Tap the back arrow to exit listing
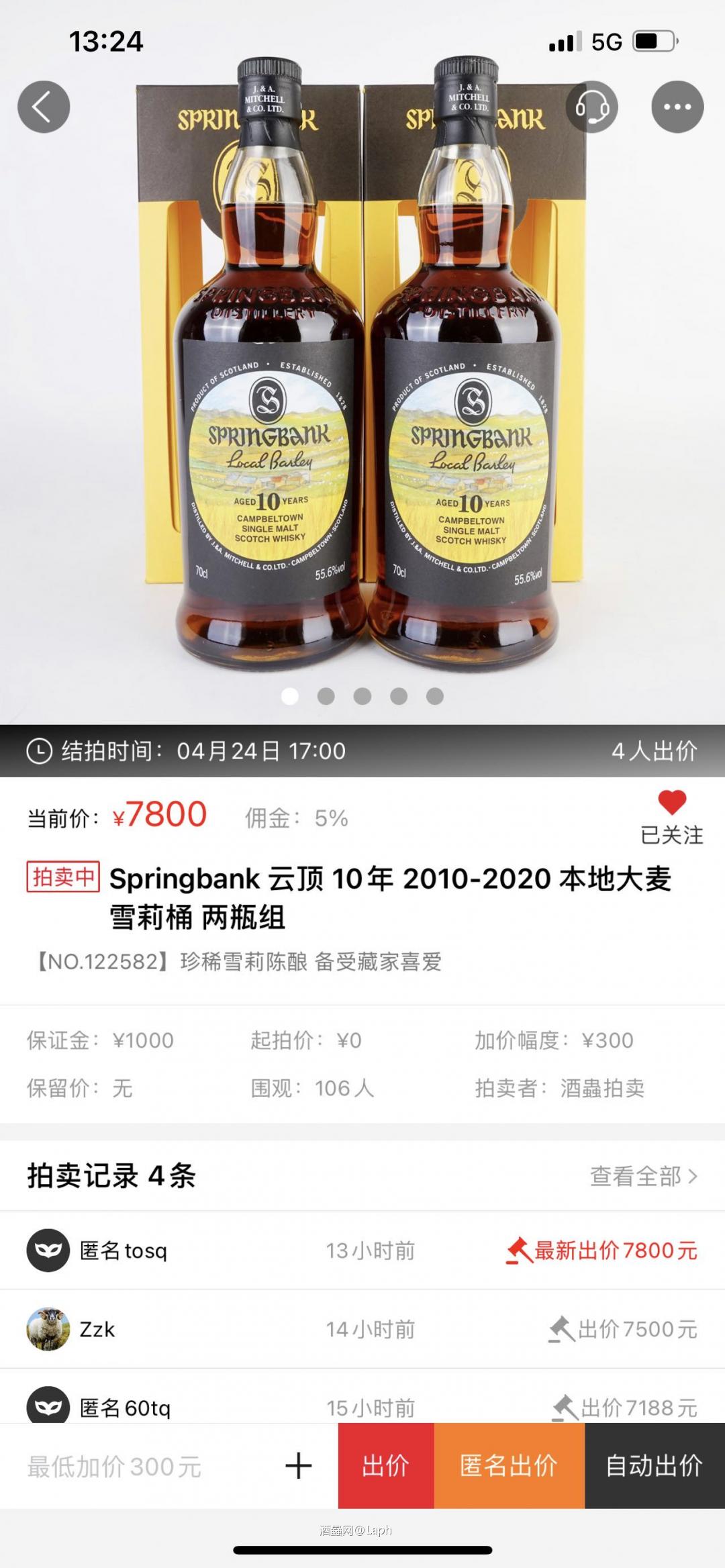Screen dimensions: 725x1568 pyautogui.click(x=44, y=106)
